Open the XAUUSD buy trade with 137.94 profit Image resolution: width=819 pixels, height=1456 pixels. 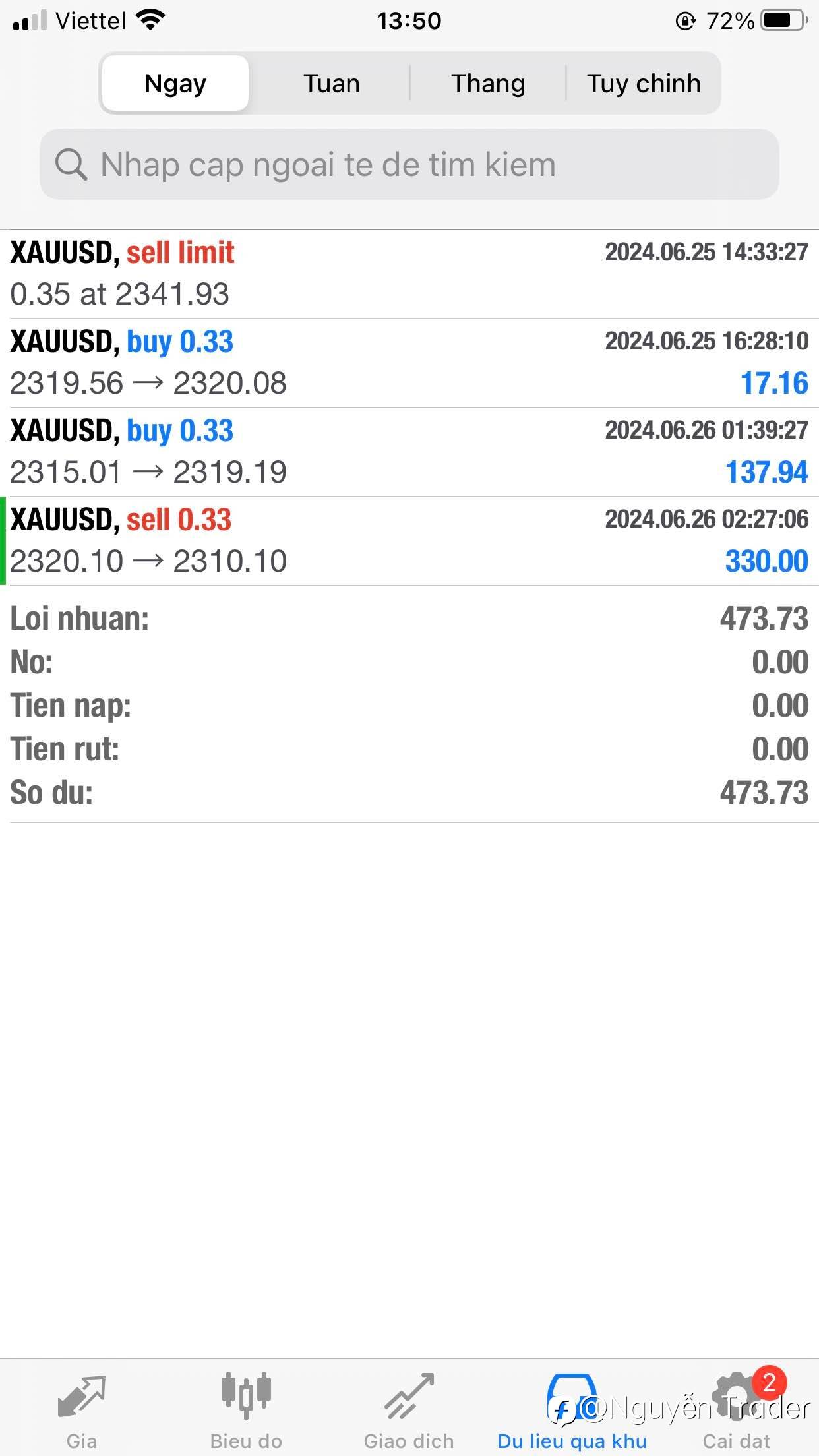pyautogui.click(x=409, y=452)
